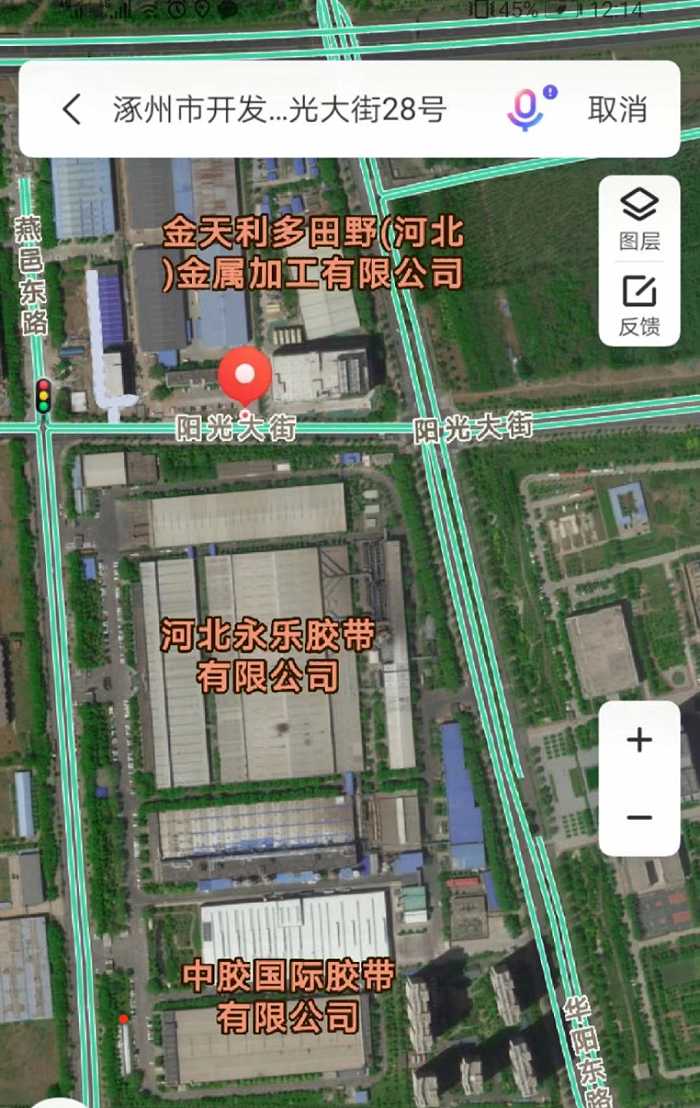Viewport: 700px width, 1108px height.
Task: Select the 河北永乐胶带有限公司 map label
Action: [x=267, y=657]
